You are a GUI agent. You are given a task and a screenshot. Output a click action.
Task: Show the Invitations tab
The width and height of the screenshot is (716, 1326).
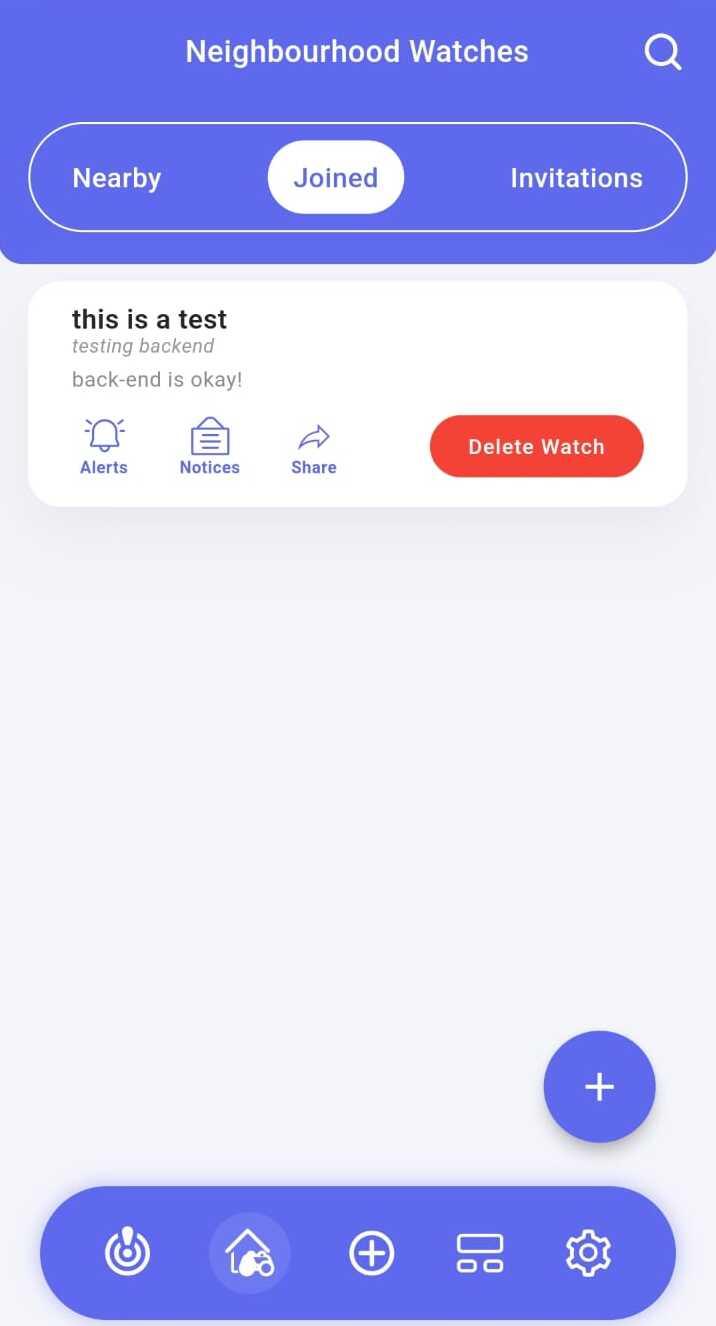[x=576, y=178]
